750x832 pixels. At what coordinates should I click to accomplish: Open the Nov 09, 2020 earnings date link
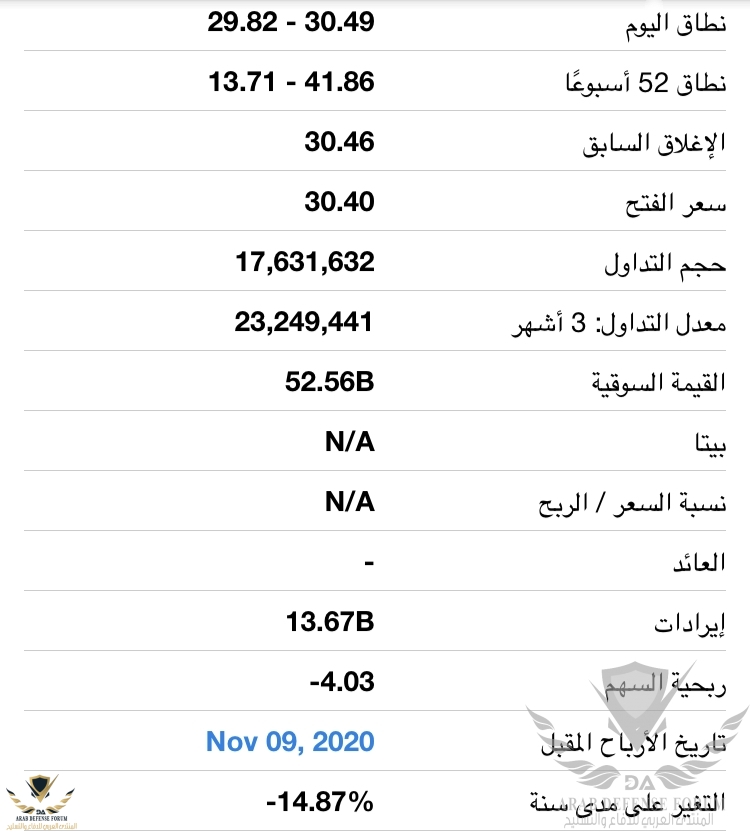tap(290, 741)
